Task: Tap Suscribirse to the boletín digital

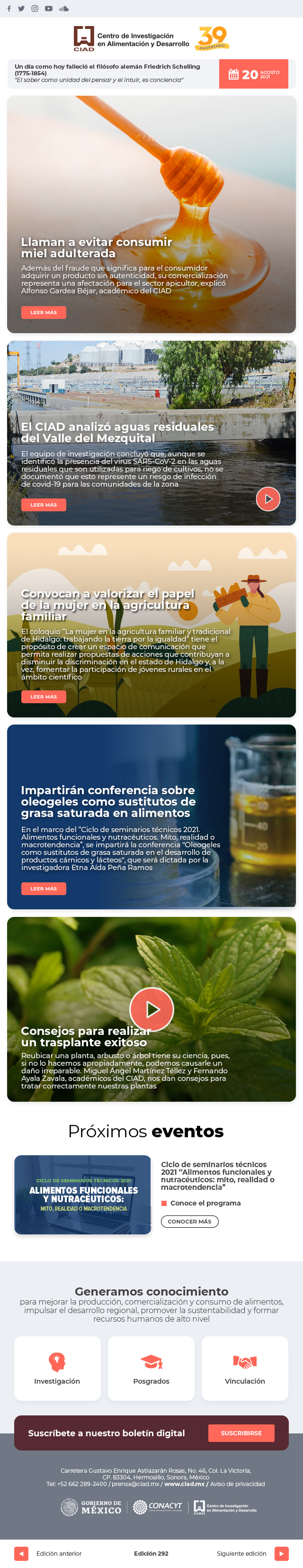Action: click(241, 1433)
